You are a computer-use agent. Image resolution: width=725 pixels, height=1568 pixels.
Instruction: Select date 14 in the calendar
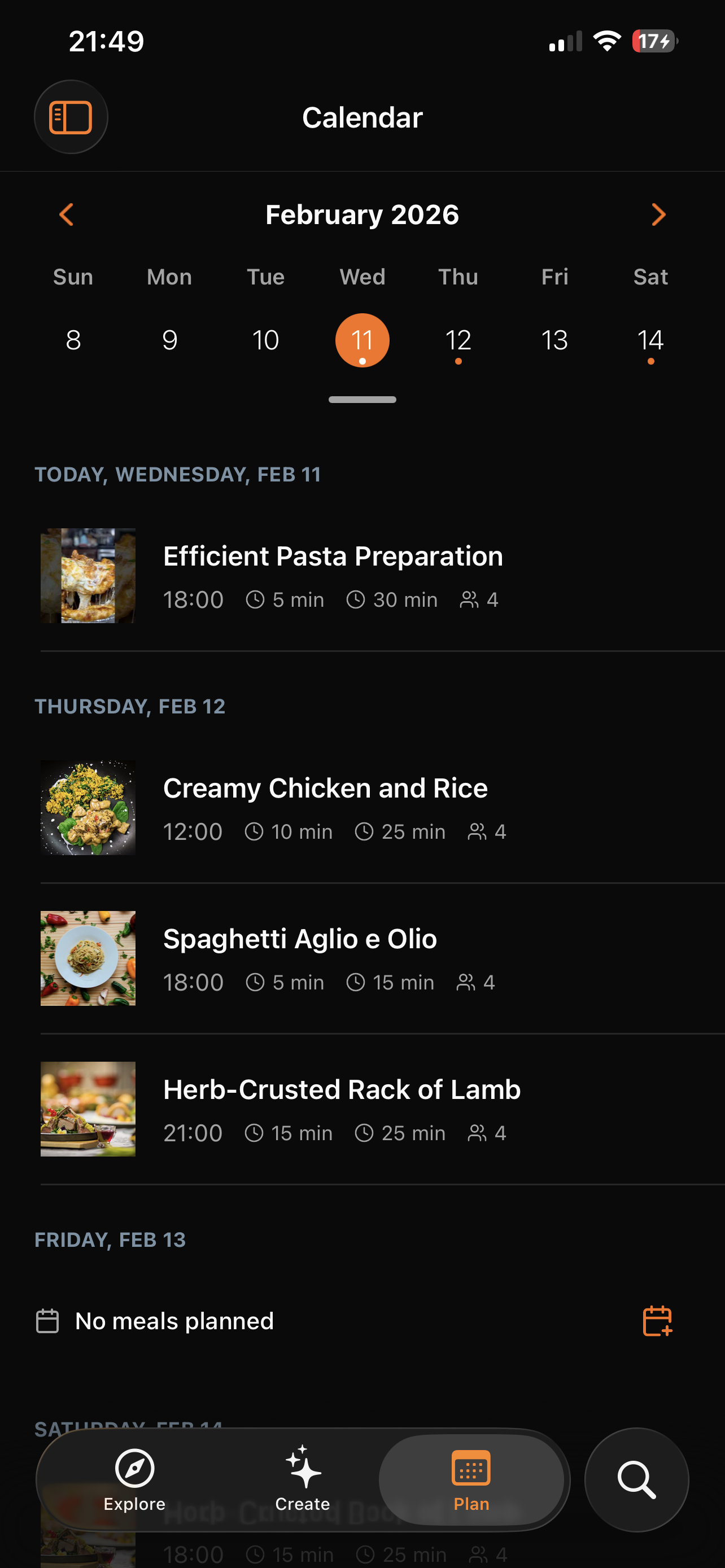650,340
